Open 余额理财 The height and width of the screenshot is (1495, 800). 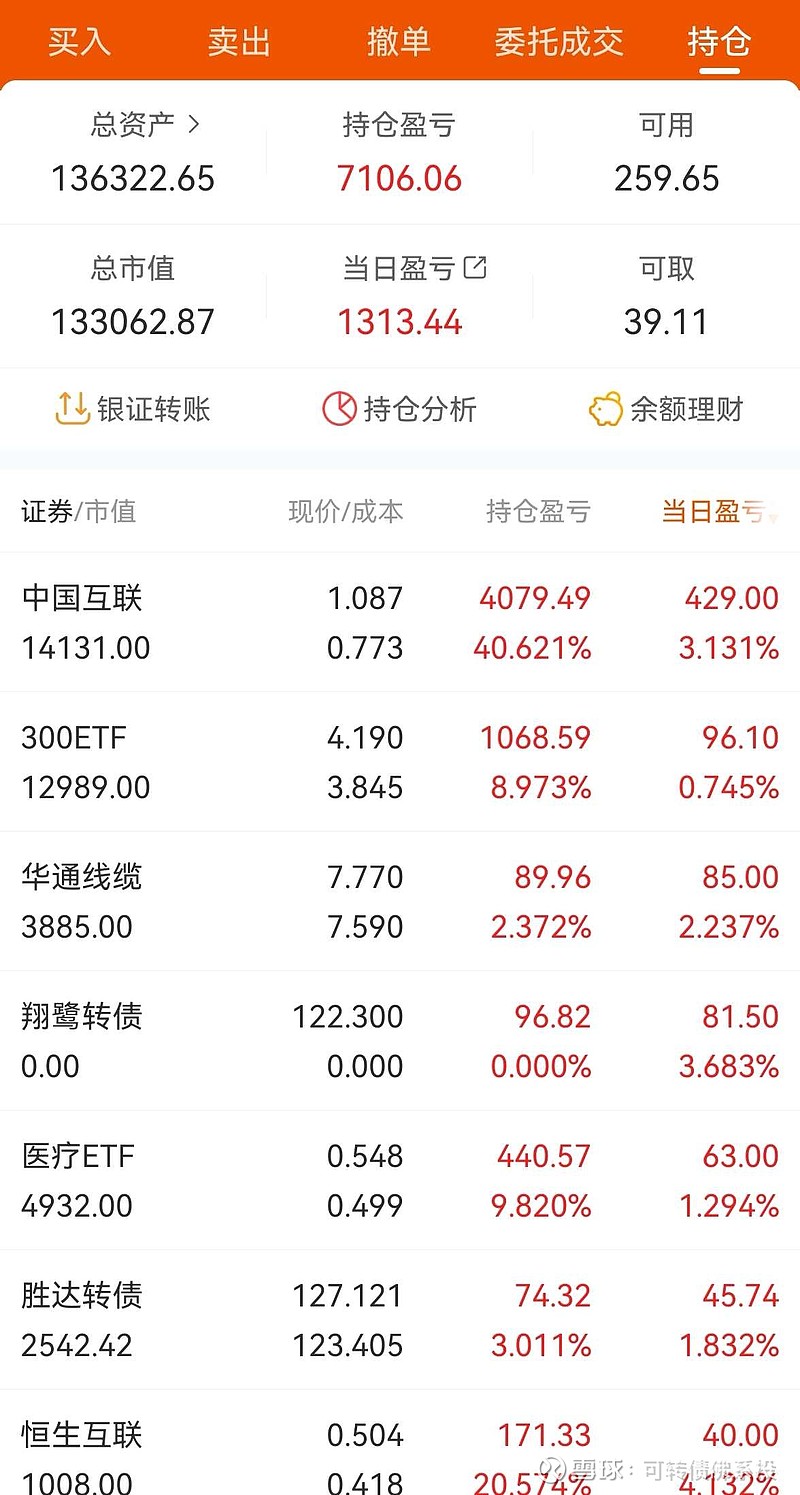pyautogui.click(x=666, y=409)
